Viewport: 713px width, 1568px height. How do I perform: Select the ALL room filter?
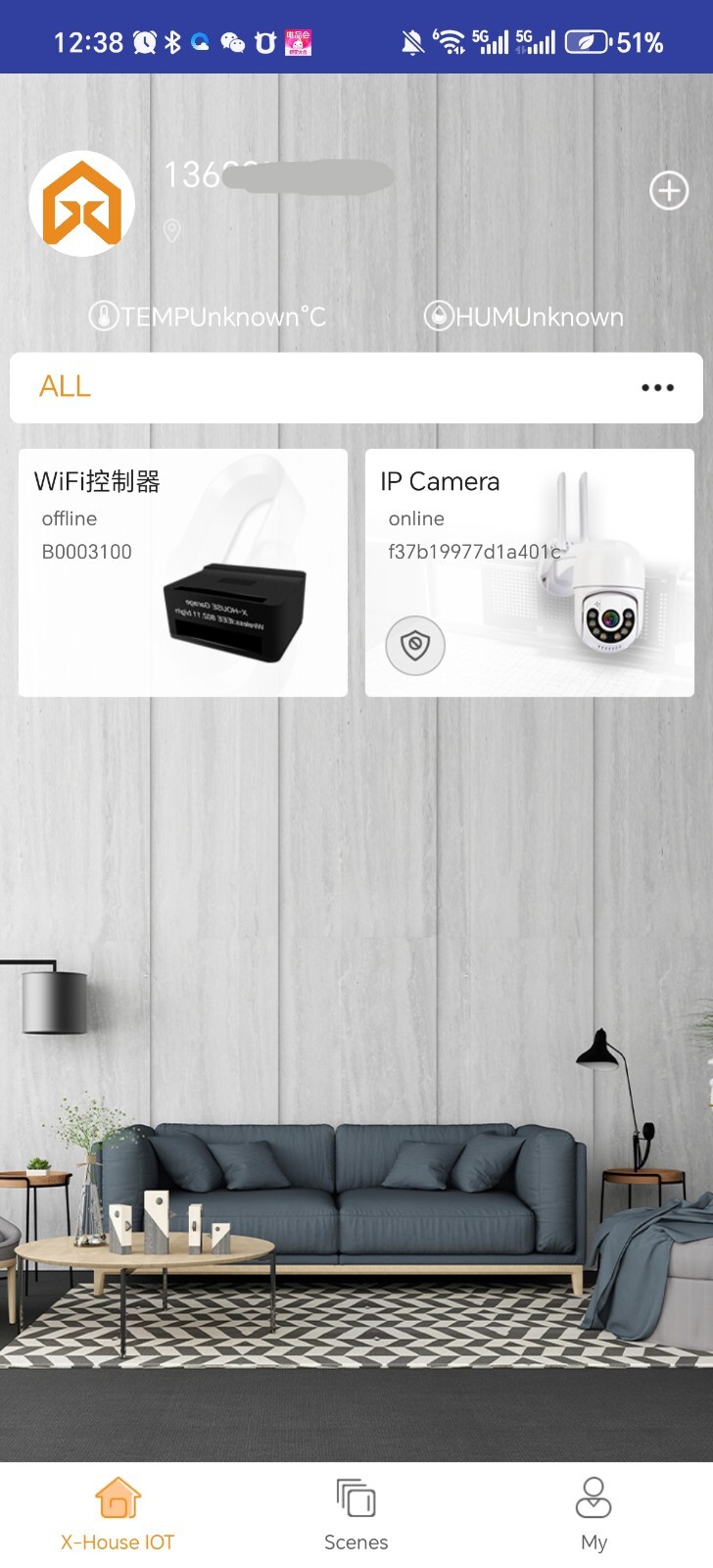point(65,387)
